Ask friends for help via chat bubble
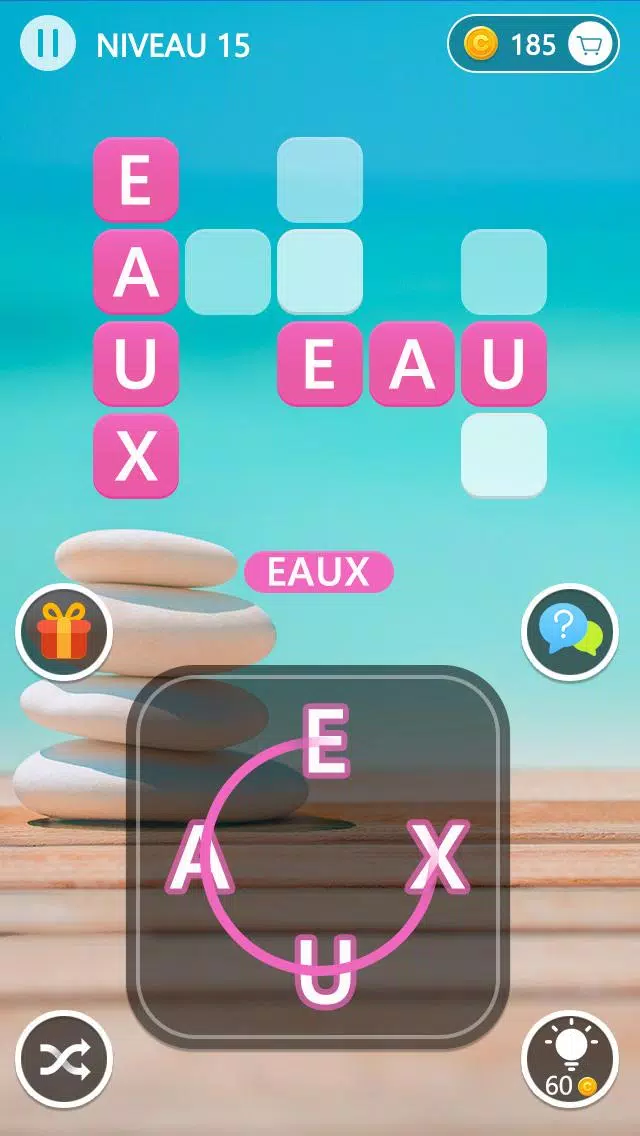 point(571,633)
